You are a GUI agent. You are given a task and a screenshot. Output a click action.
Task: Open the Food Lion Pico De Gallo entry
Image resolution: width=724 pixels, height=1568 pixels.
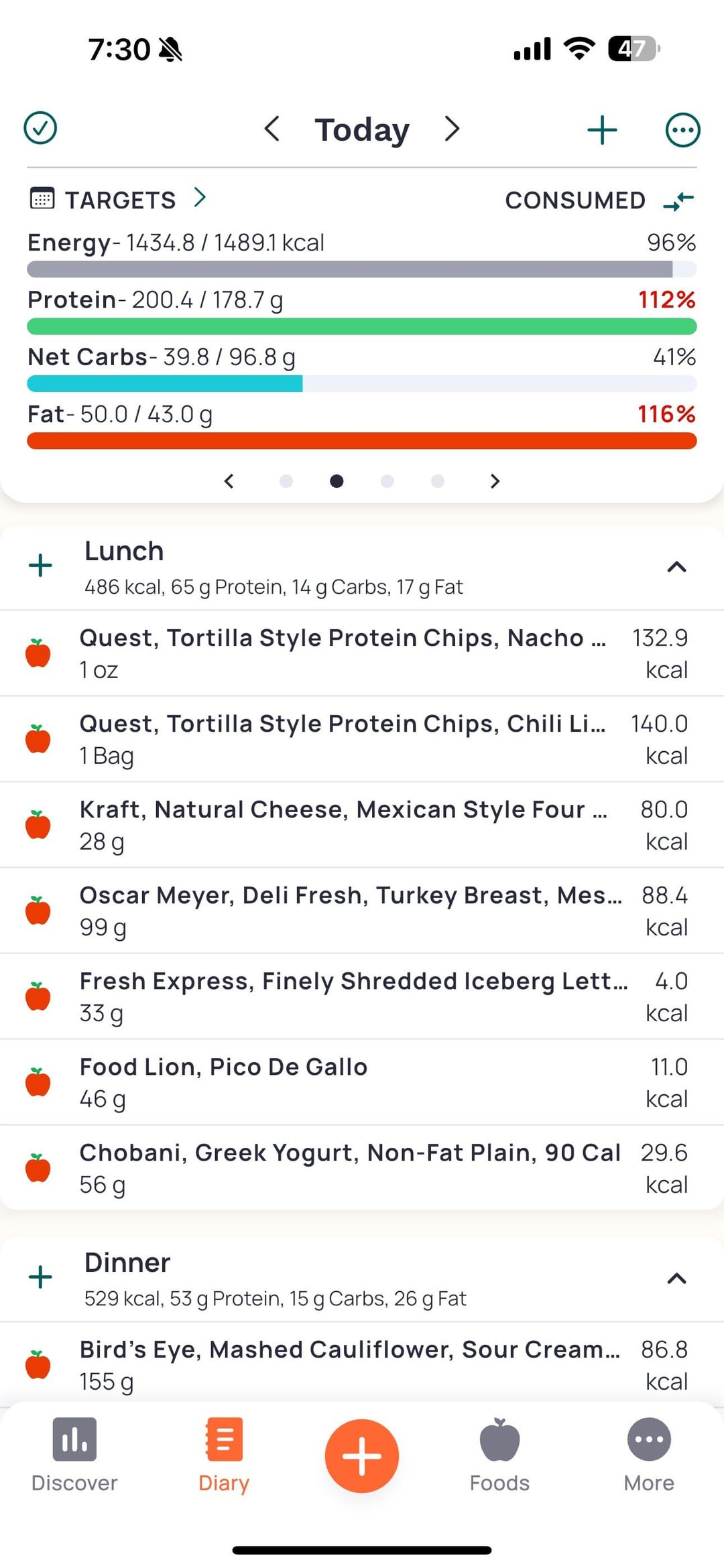tap(362, 1082)
